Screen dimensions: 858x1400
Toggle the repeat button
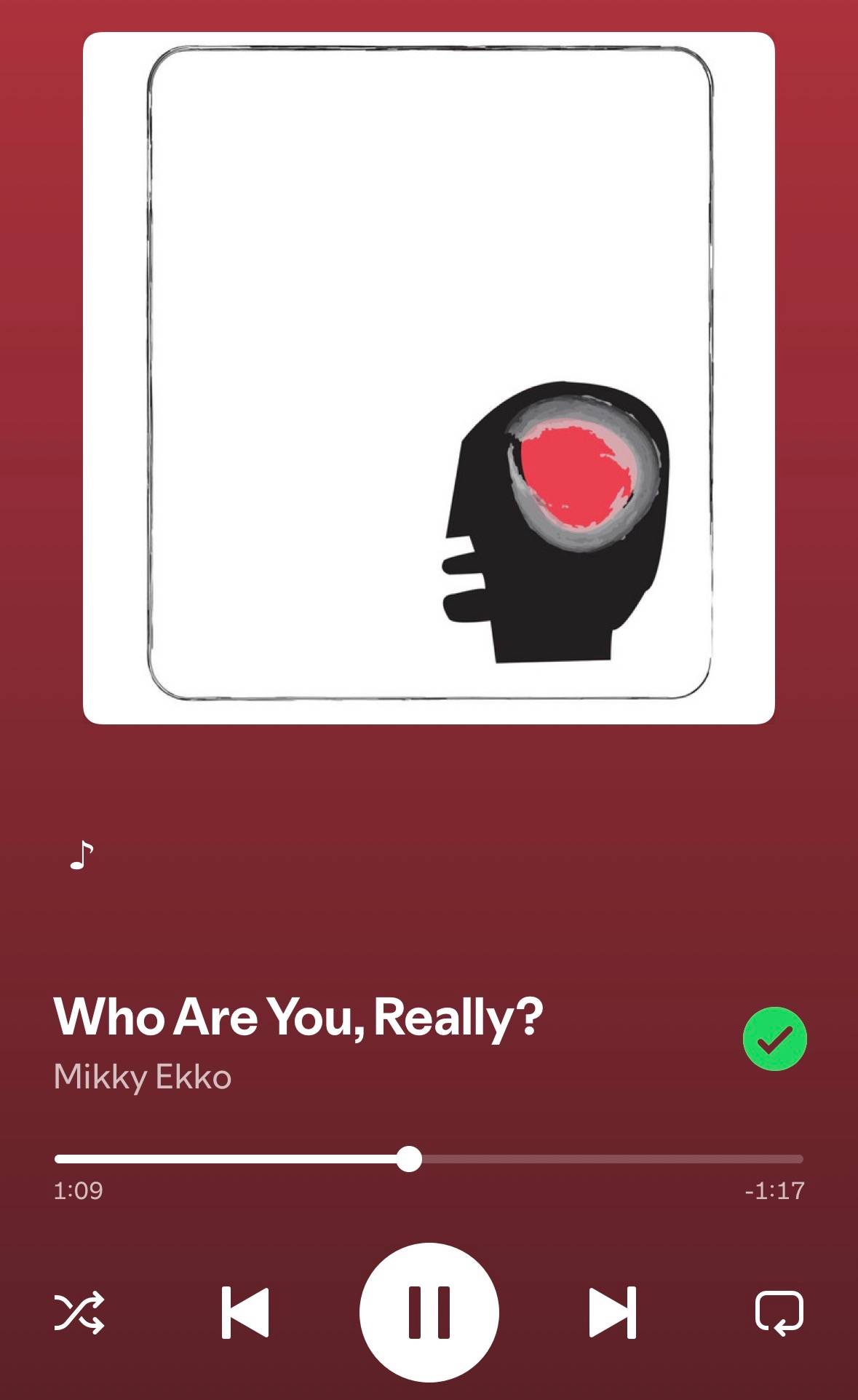point(779,1313)
